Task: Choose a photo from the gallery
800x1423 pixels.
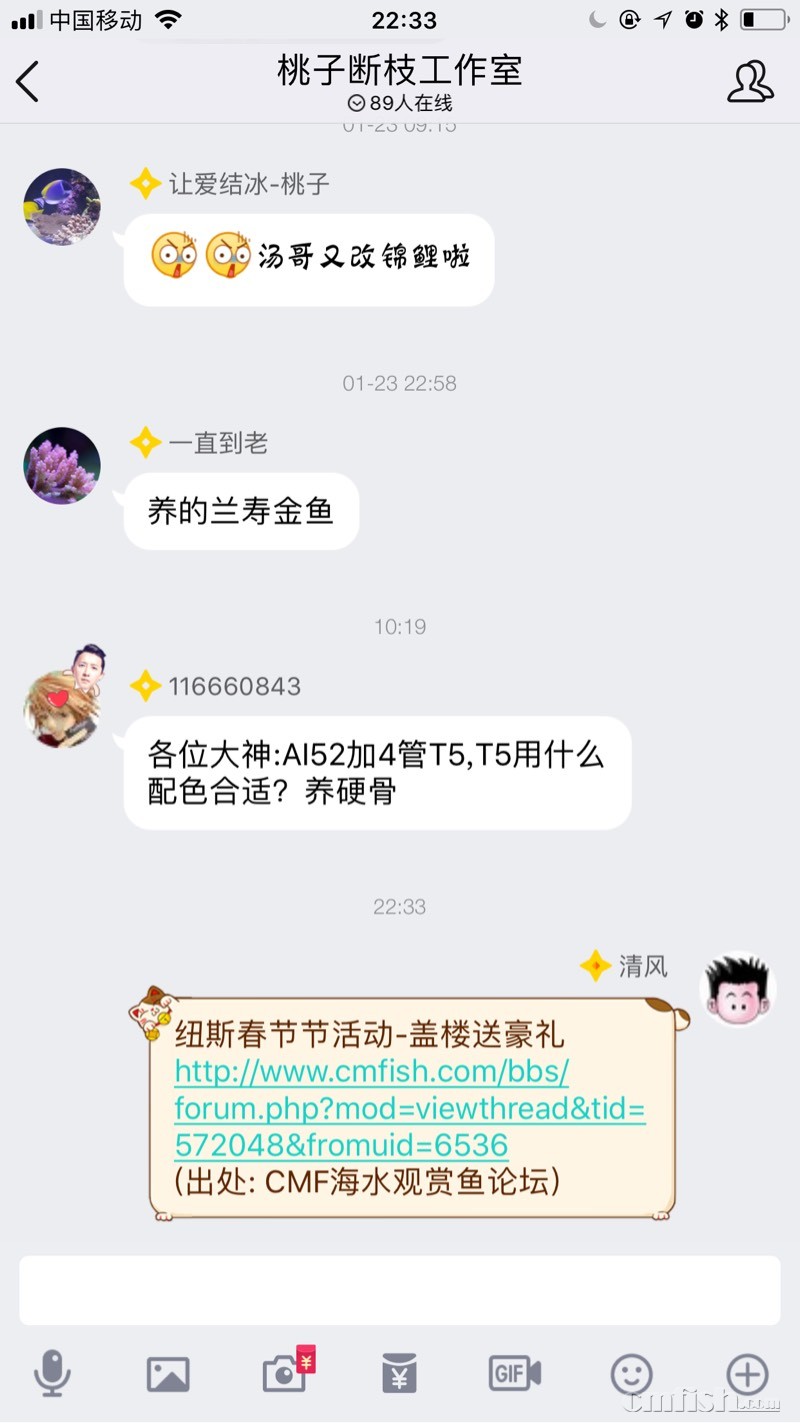Action: (x=168, y=1375)
